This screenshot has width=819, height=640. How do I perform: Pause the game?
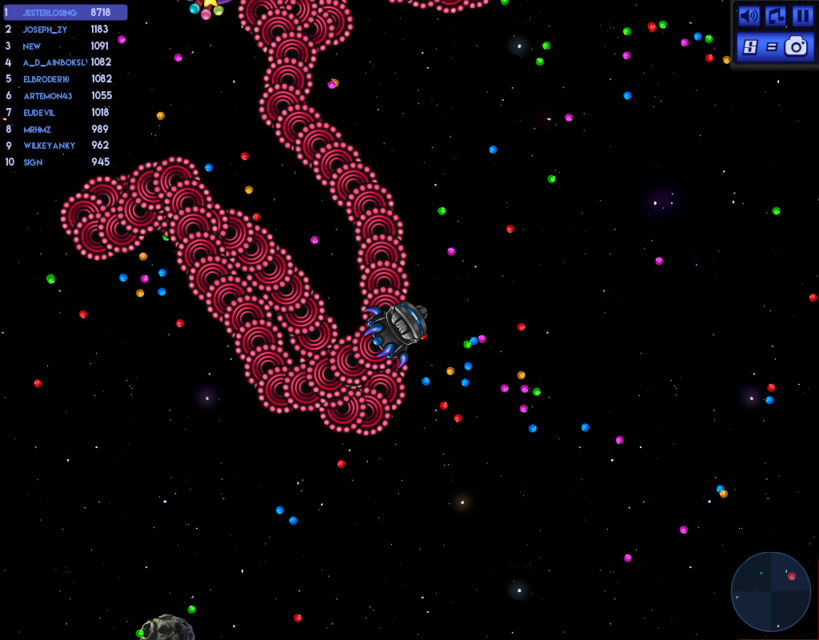click(x=802, y=16)
